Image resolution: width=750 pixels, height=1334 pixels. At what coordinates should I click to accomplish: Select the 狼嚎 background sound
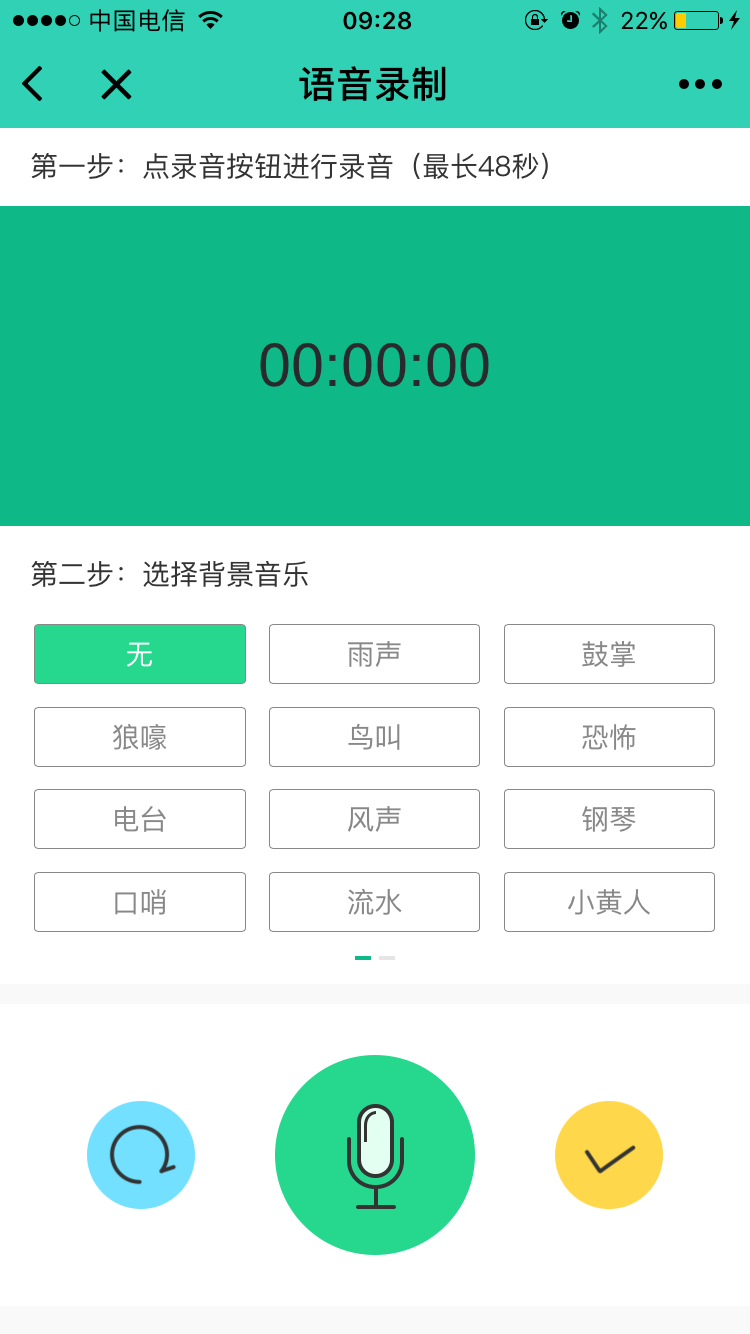click(x=140, y=737)
